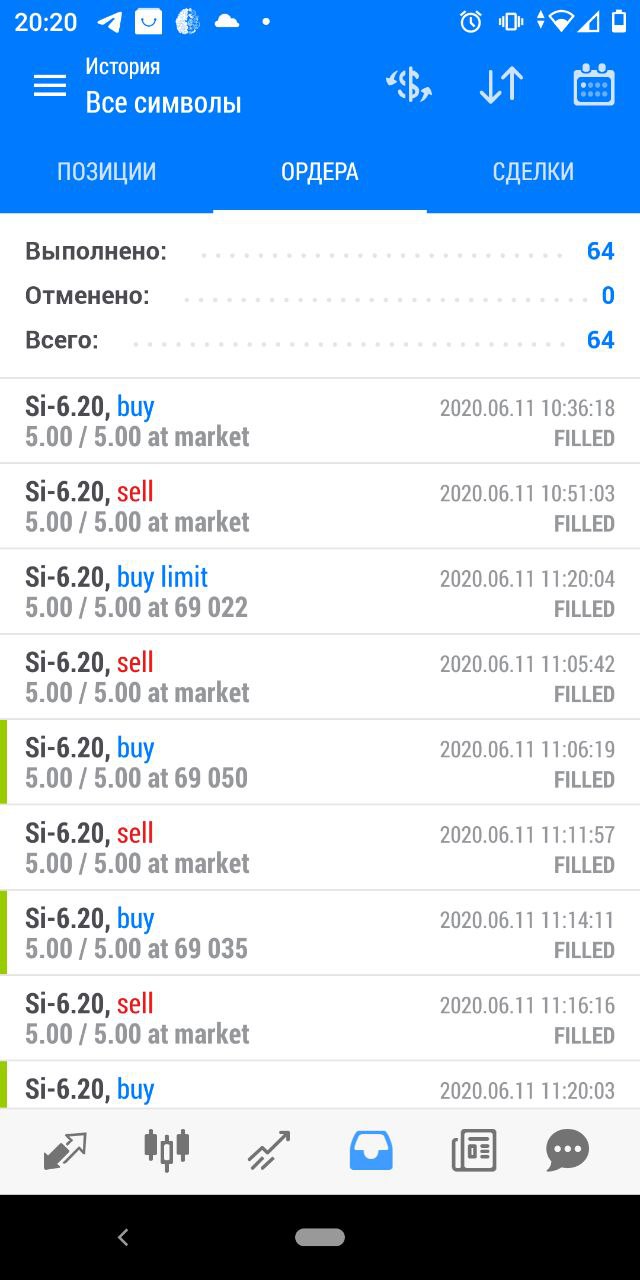Open the buy order at 69 050
Viewport: 640px width, 1280px height.
click(x=320, y=762)
